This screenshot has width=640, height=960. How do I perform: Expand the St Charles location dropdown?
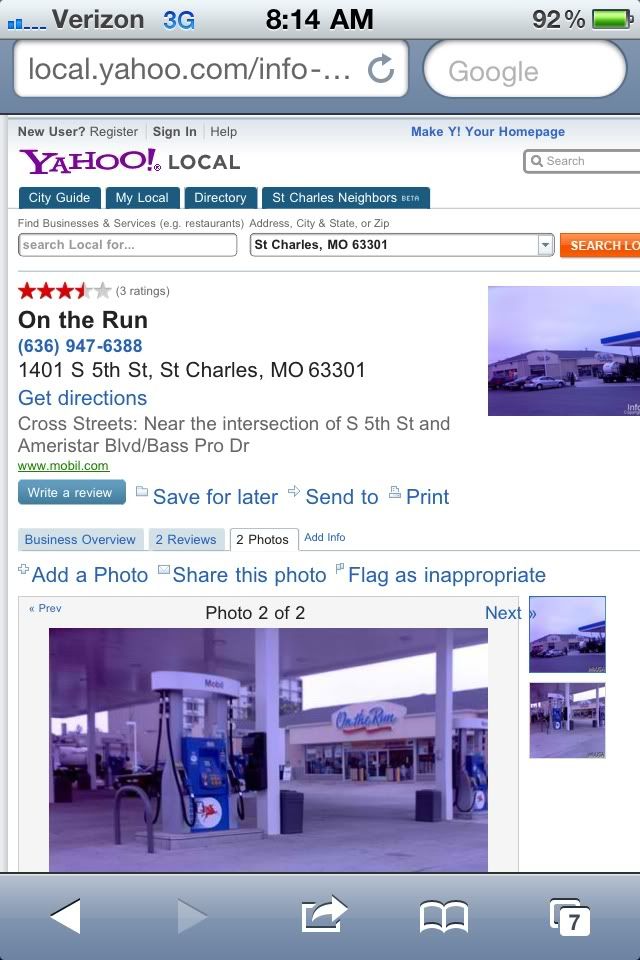(x=545, y=245)
